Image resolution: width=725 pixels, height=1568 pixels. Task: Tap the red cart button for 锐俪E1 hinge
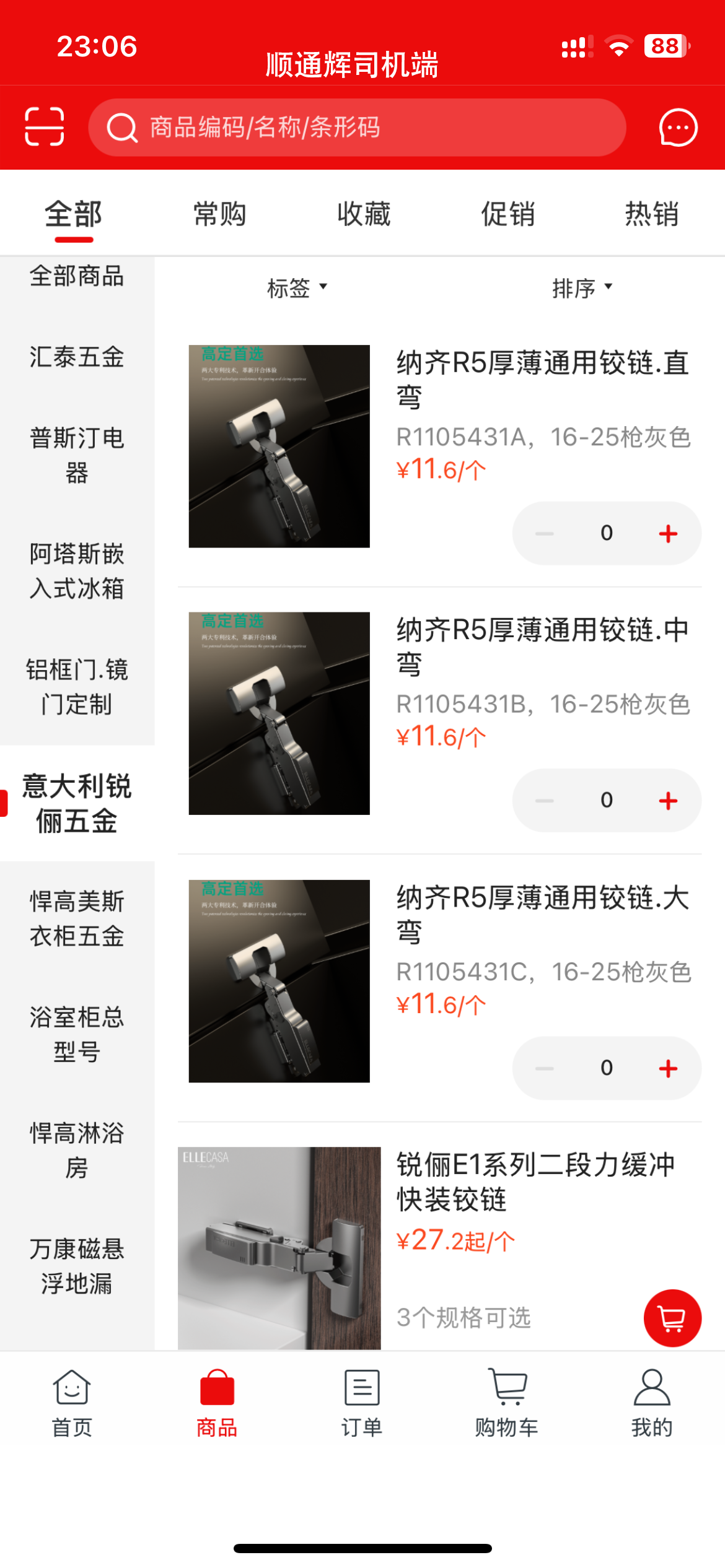click(672, 1318)
